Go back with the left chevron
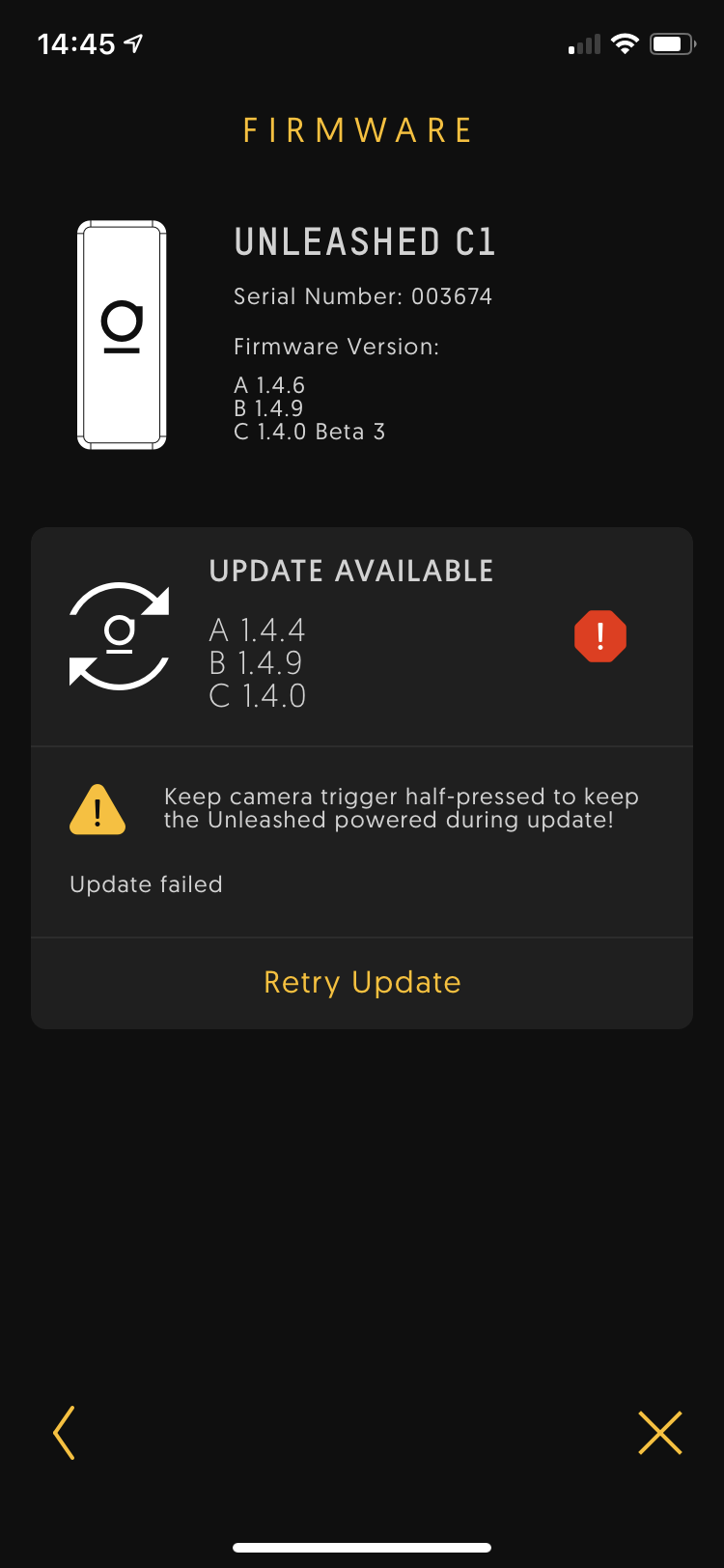Image resolution: width=724 pixels, height=1568 pixels. click(65, 1432)
